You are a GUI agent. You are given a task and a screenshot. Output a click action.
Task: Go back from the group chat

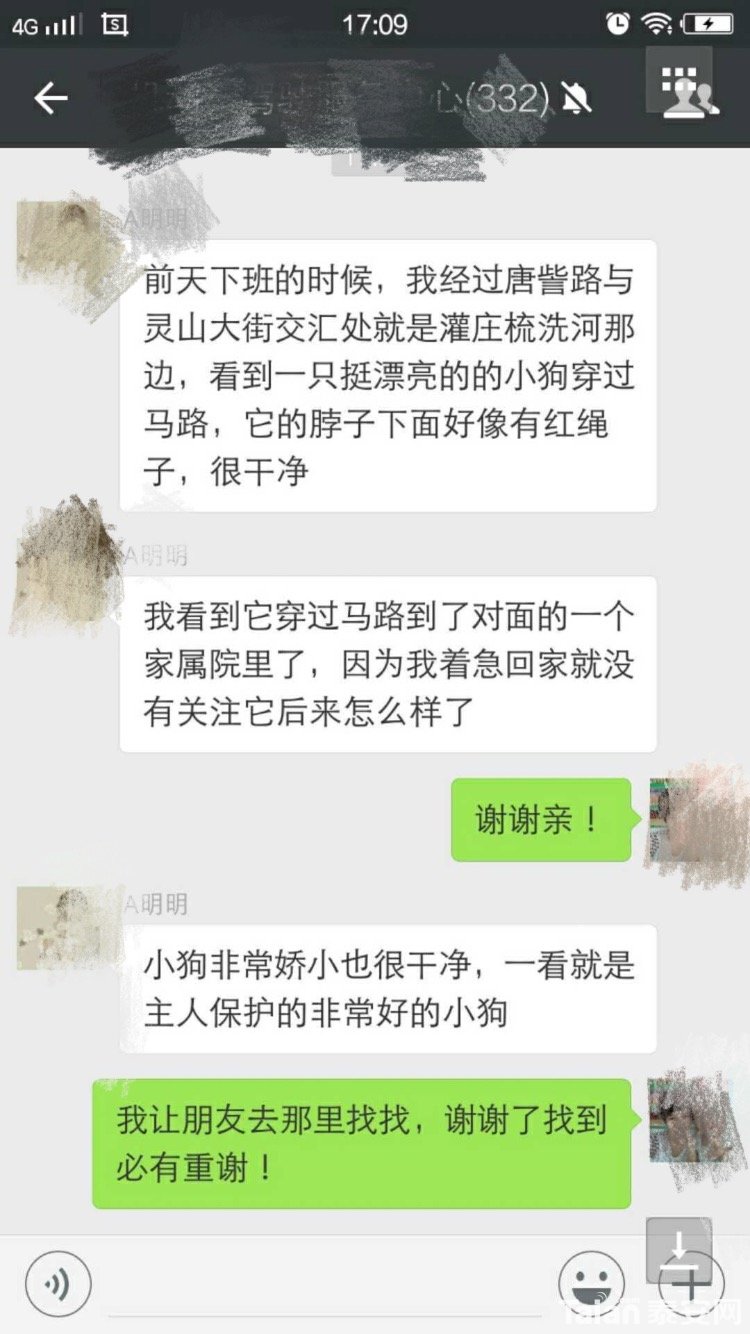pos(51,98)
